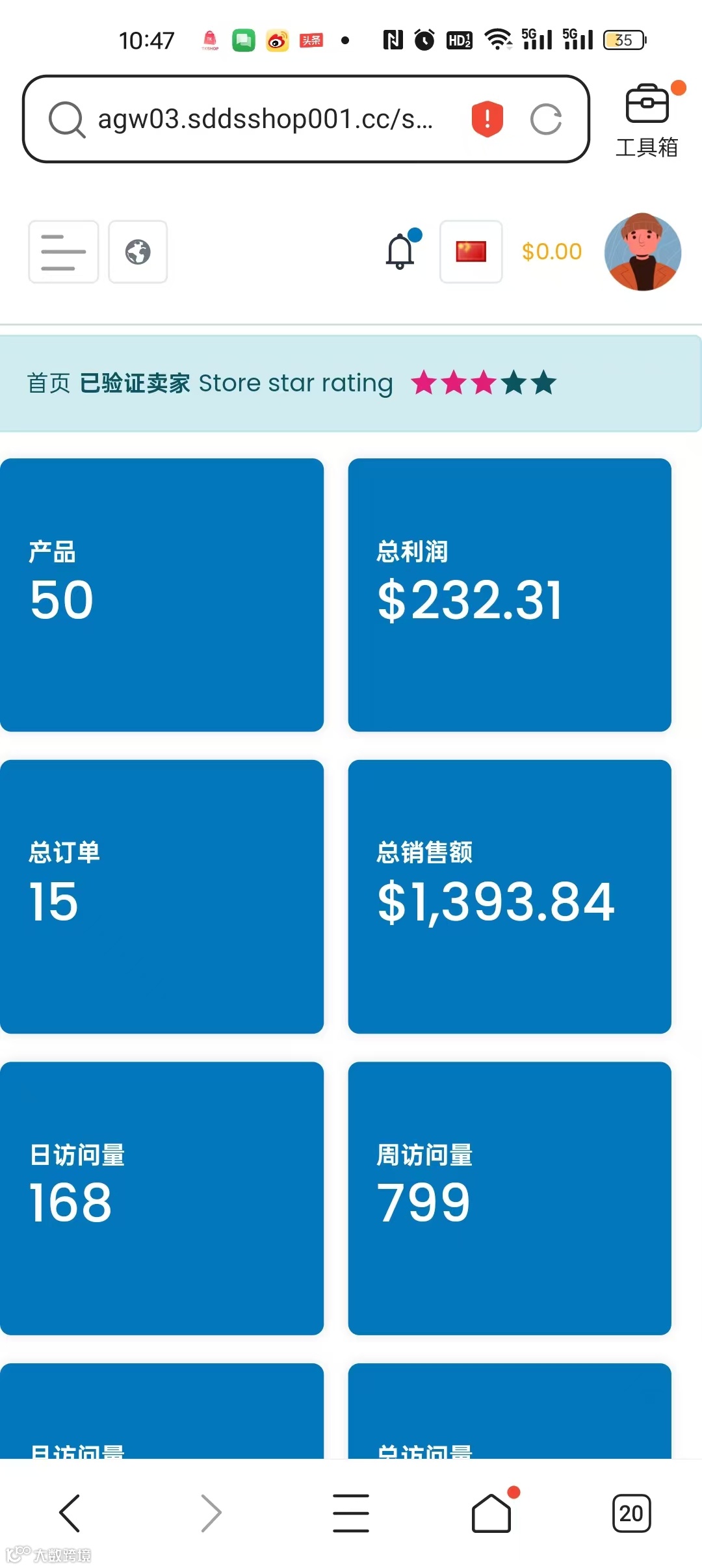Tap the red security shield warning

coord(487,119)
